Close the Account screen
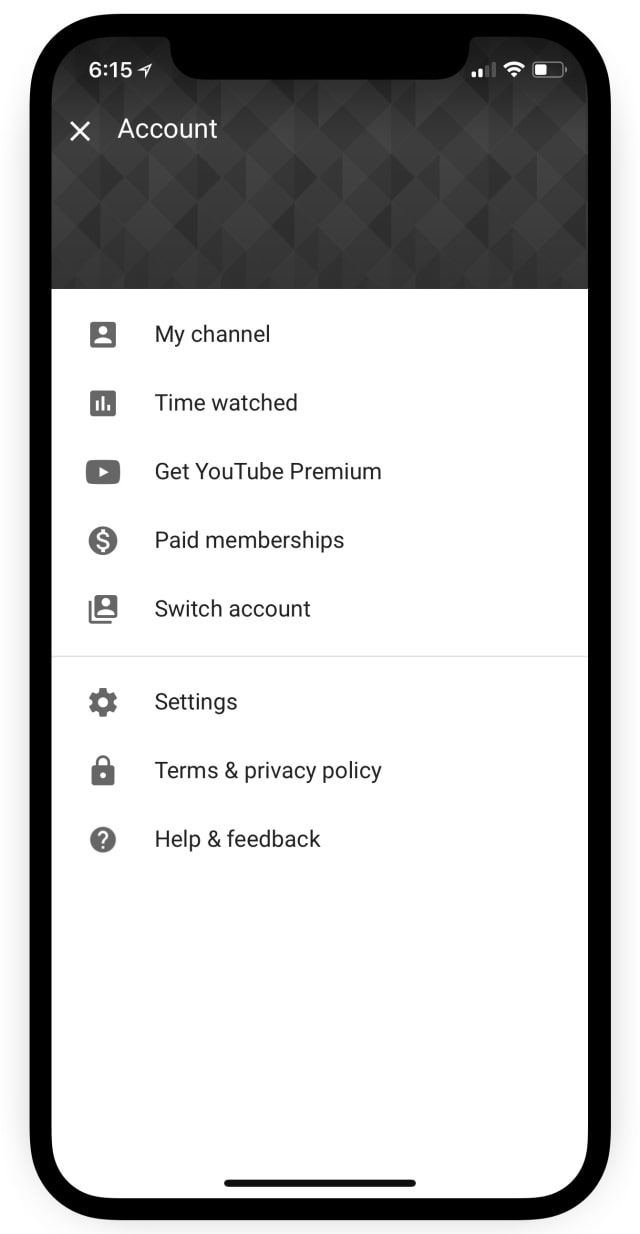 point(80,131)
